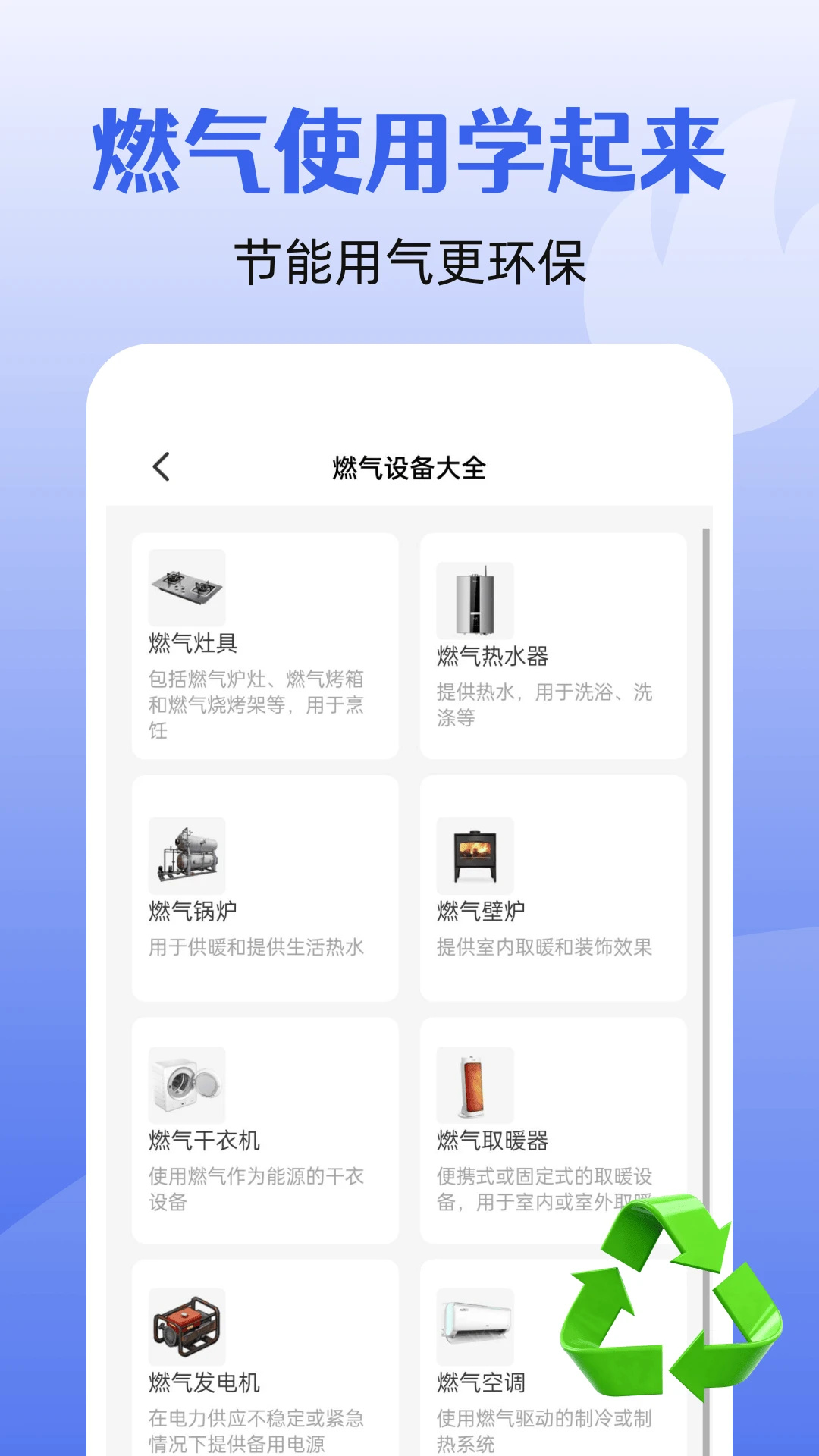819x1456 pixels.
Task: Open the 燃气干衣机 card
Action: coord(265,1130)
